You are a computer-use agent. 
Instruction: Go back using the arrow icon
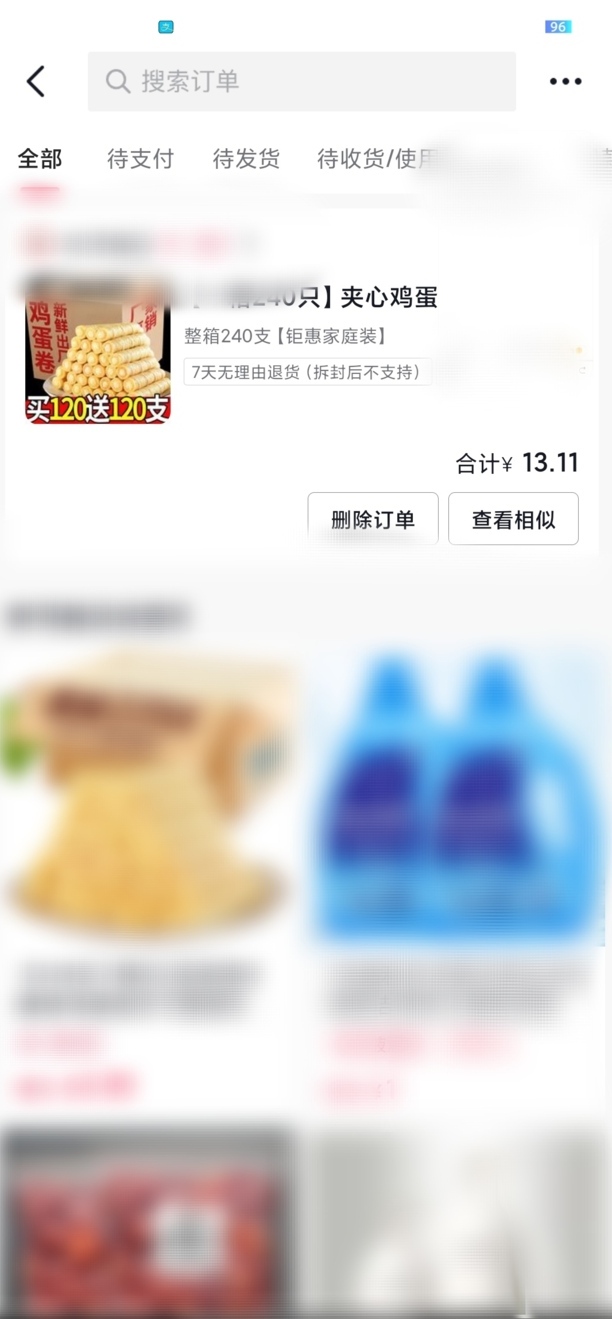point(36,82)
